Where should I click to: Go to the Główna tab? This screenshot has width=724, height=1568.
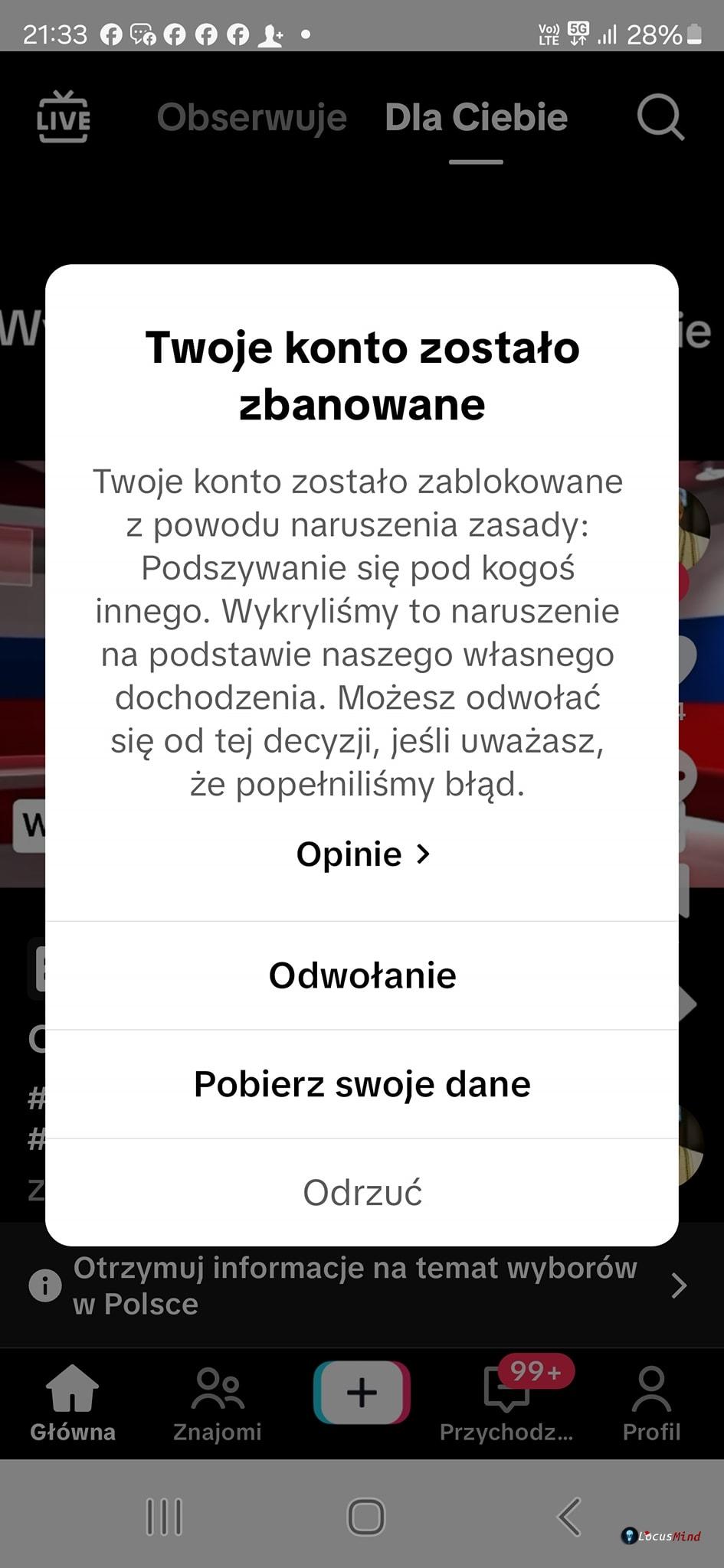pos(73,1403)
